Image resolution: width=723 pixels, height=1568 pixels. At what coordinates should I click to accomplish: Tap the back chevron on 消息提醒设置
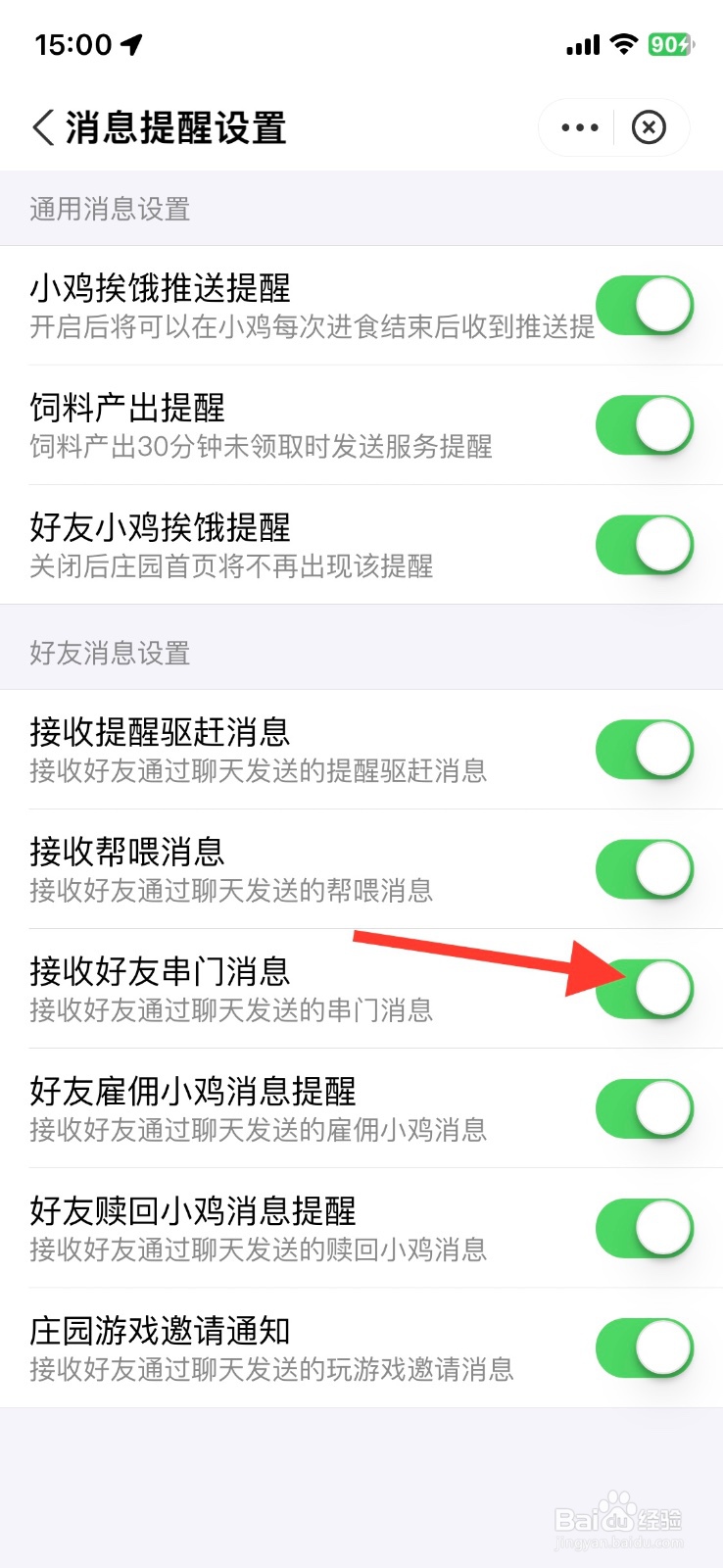tap(41, 127)
